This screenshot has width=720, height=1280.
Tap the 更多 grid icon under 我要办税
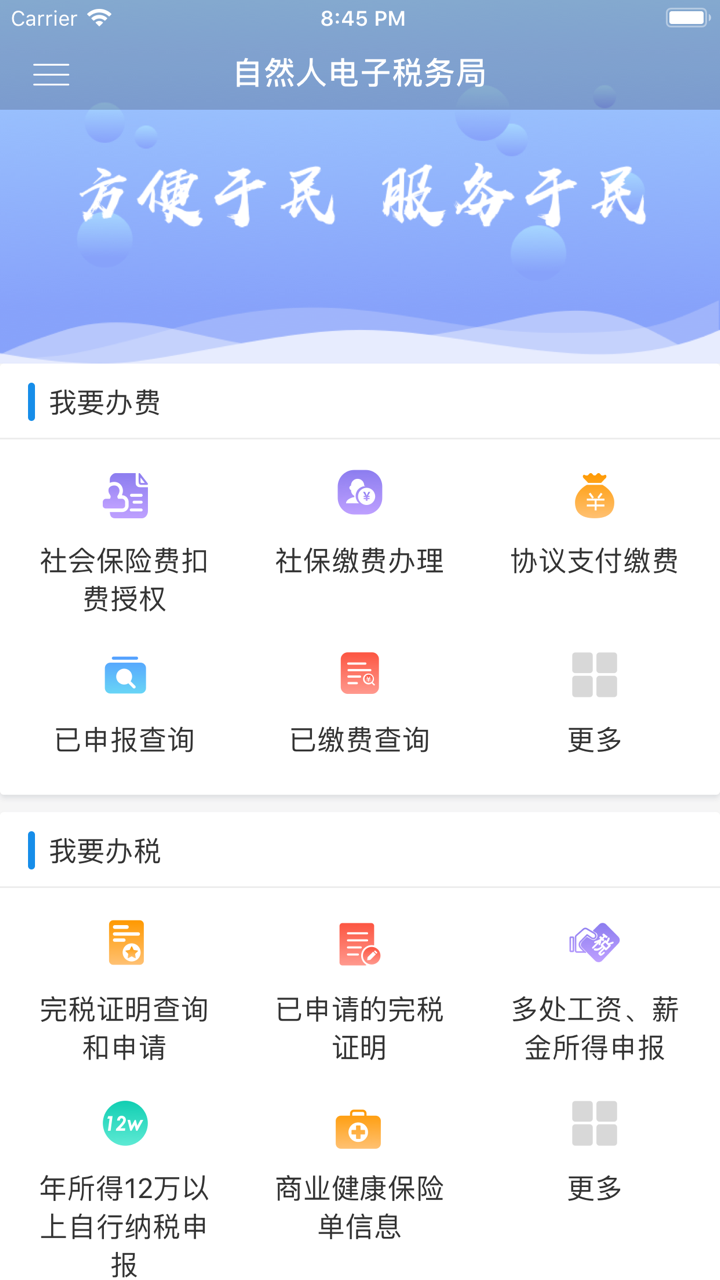(595, 1123)
